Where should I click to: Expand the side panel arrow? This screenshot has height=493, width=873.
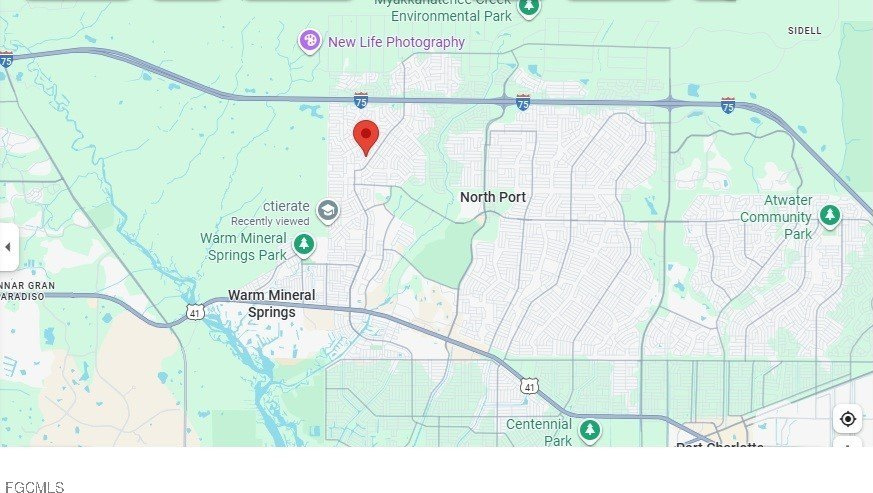coord(8,246)
